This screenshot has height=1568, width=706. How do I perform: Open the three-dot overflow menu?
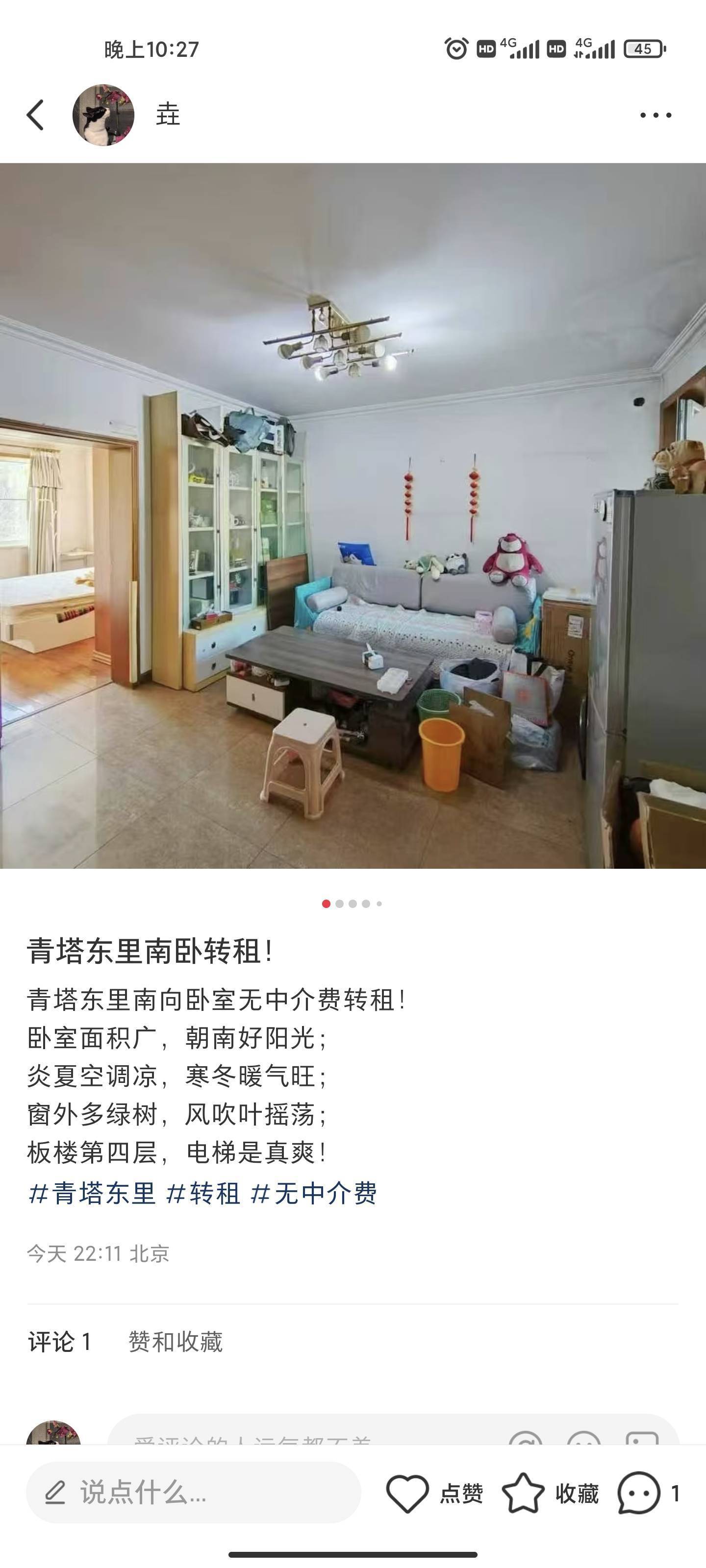point(656,115)
